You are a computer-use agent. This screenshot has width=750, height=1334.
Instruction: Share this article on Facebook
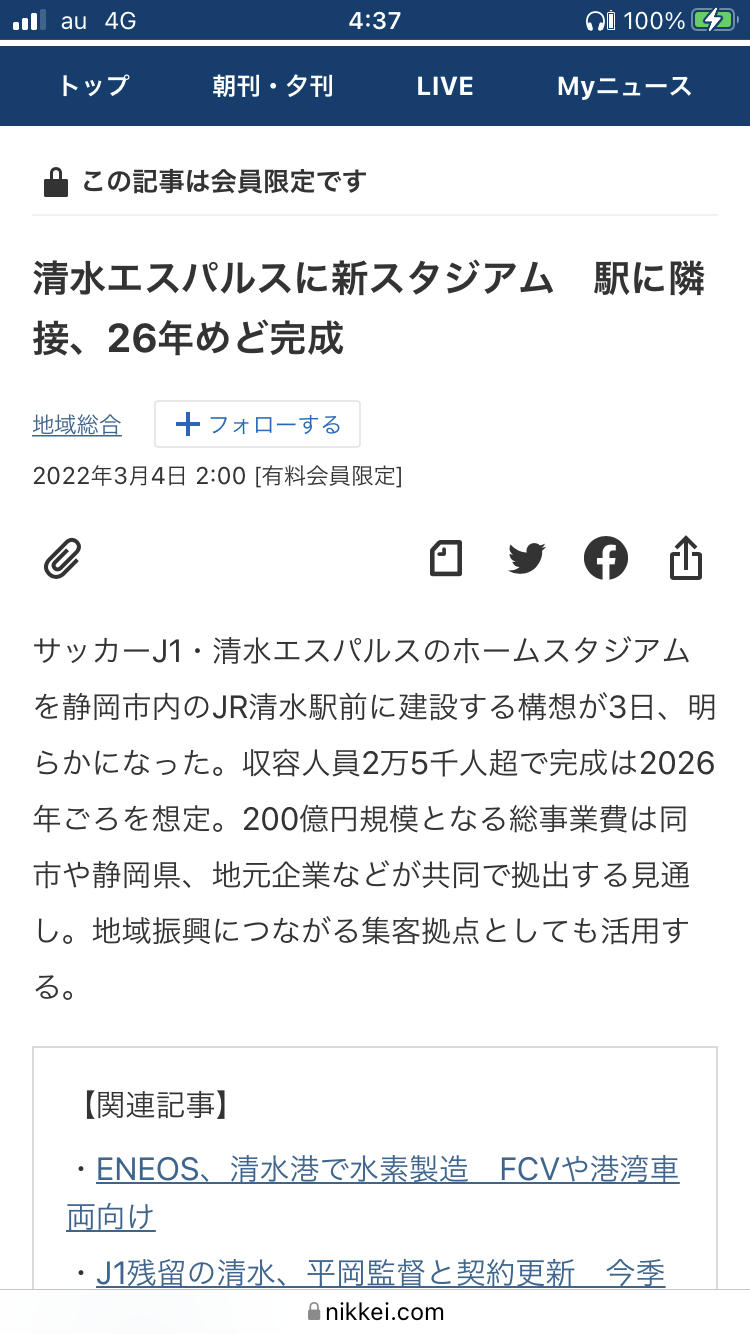click(606, 558)
